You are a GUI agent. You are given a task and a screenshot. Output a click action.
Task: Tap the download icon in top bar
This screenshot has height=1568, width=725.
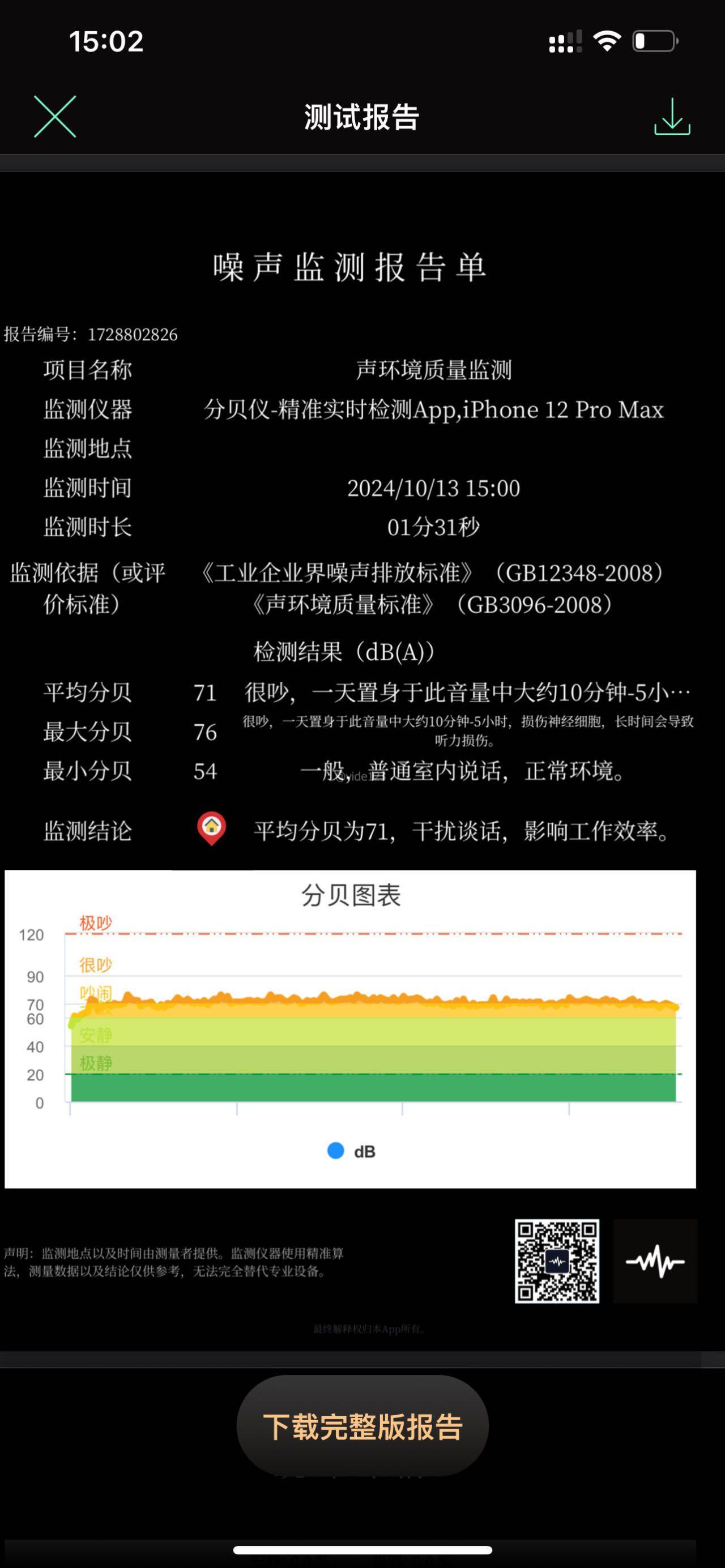[672, 116]
